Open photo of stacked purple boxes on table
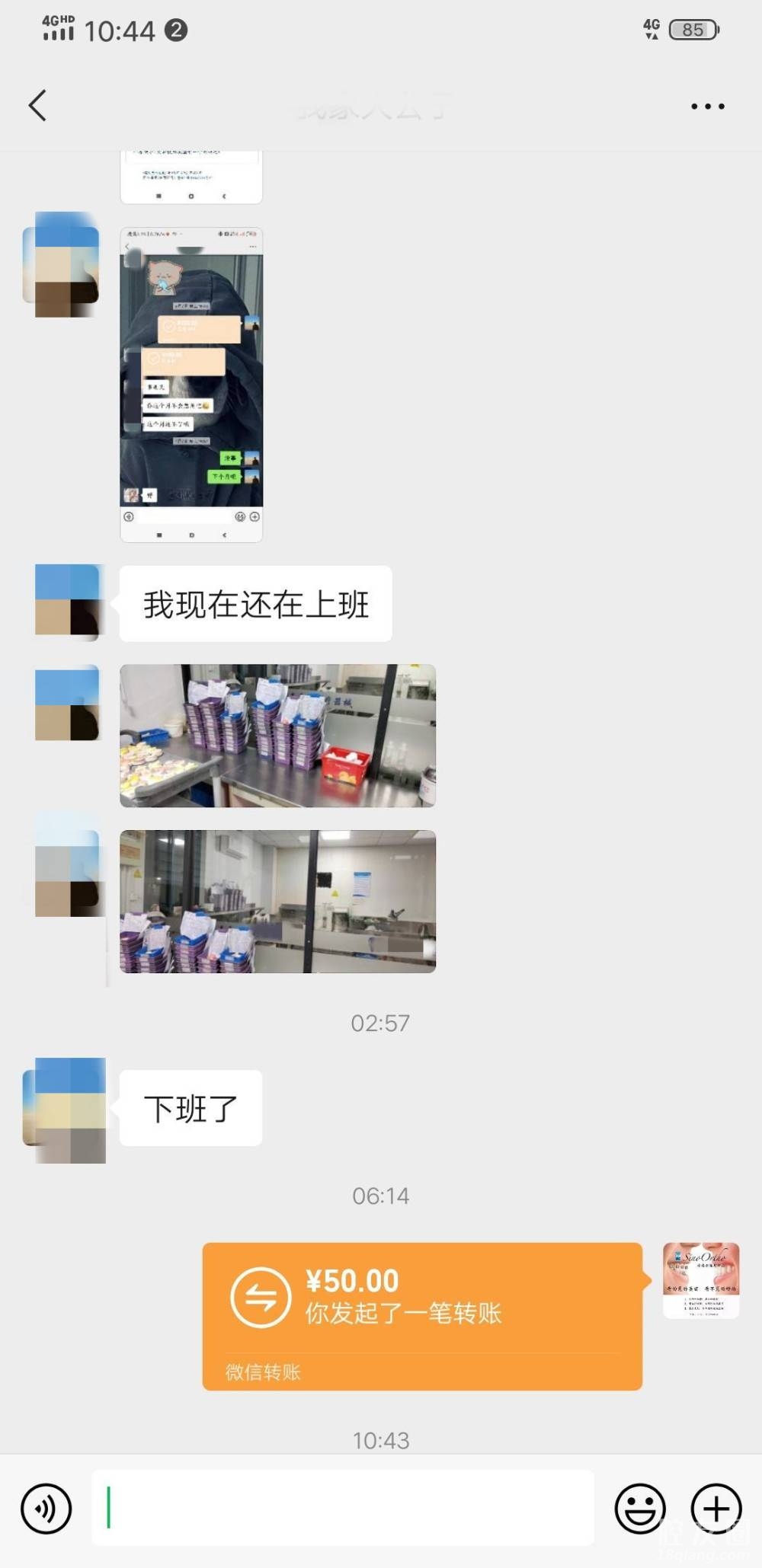This screenshot has width=762, height=1568. coord(277,735)
